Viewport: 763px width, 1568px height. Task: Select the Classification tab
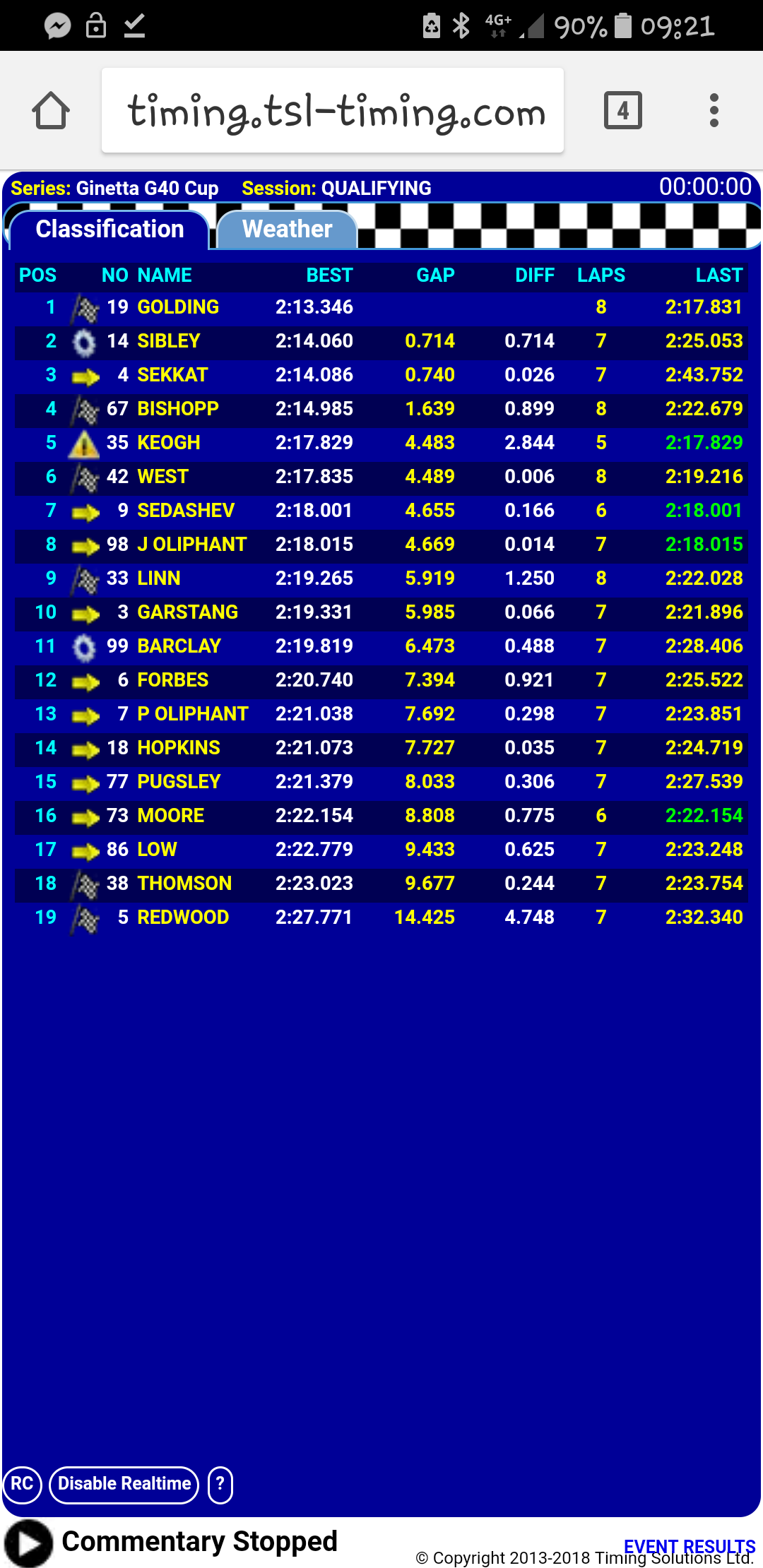click(x=110, y=230)
